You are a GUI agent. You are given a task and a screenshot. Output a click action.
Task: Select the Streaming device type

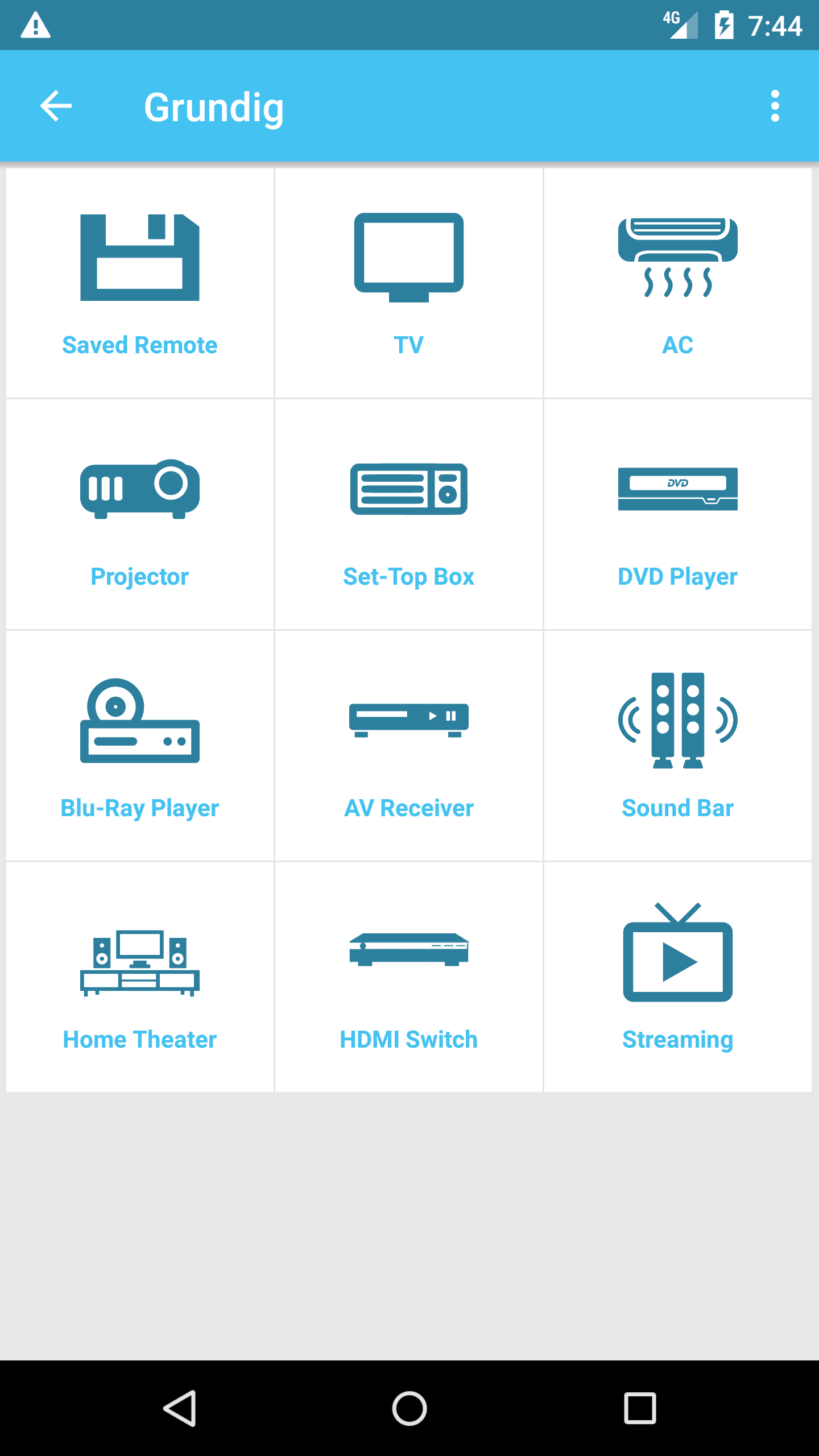point(677,977)
